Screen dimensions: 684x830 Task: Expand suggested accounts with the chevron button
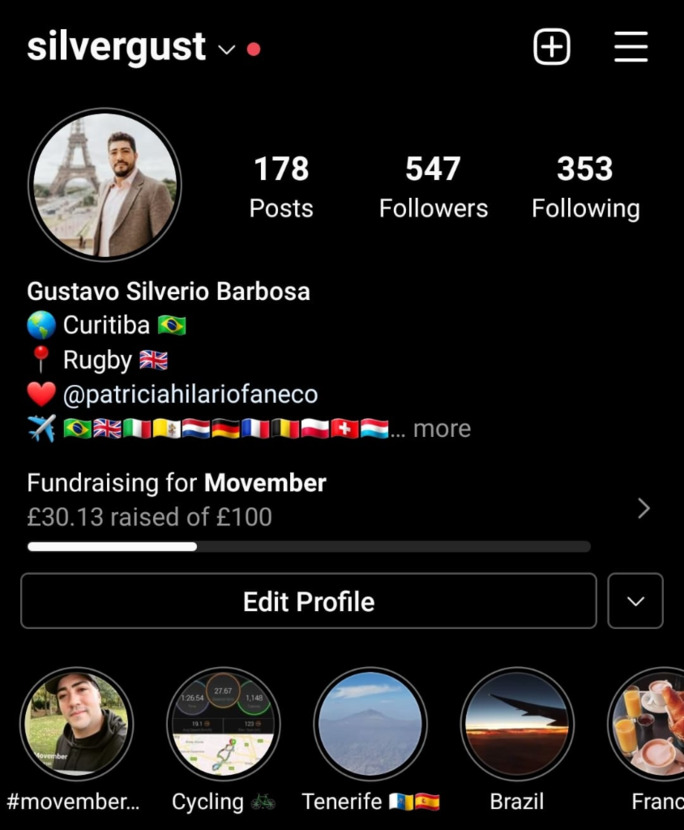coord(635,601)
